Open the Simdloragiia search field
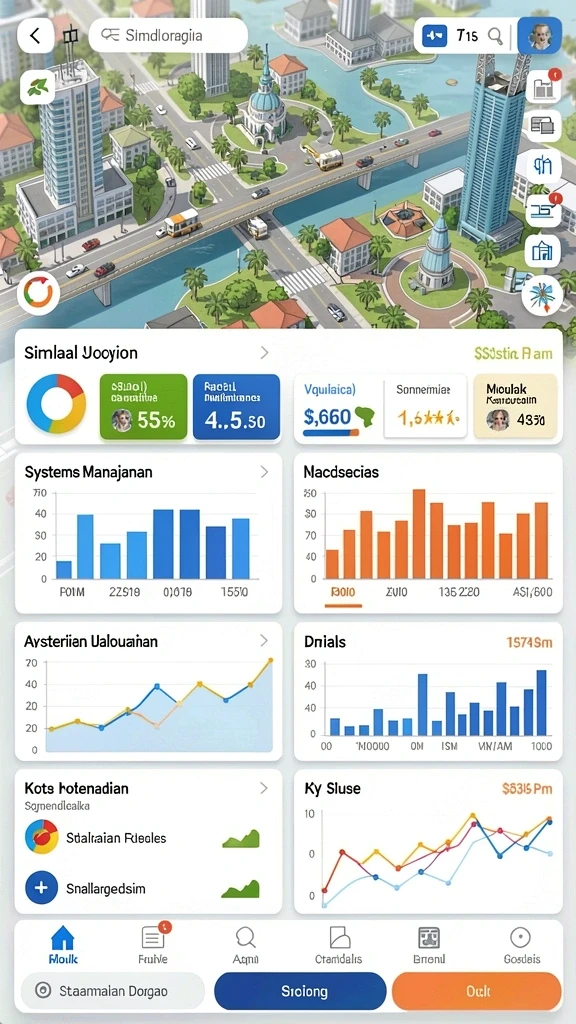Image resolution: width=576 pixels, height=1024 pixels. pyautogui.click(x=168, y=35)
